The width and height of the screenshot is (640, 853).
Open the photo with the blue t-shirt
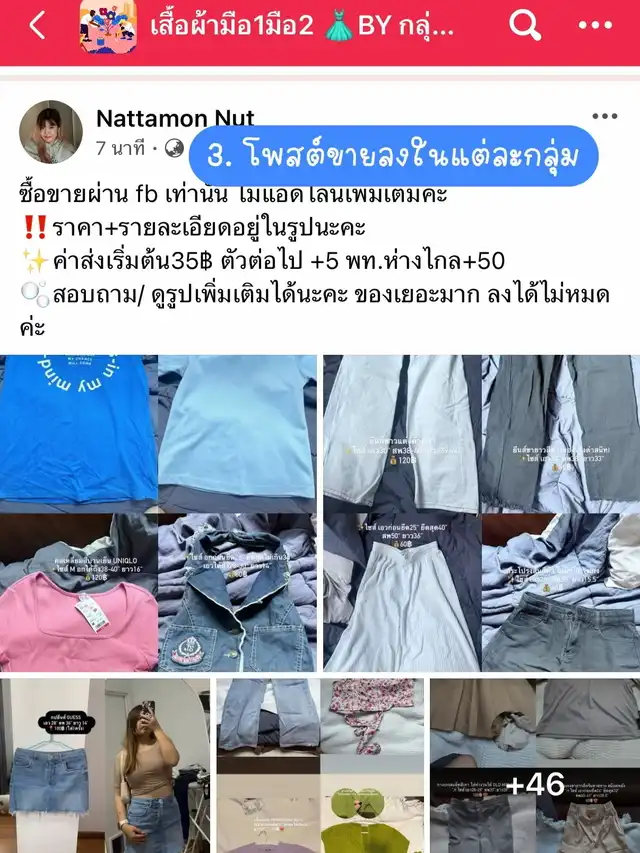click(158, 512)
